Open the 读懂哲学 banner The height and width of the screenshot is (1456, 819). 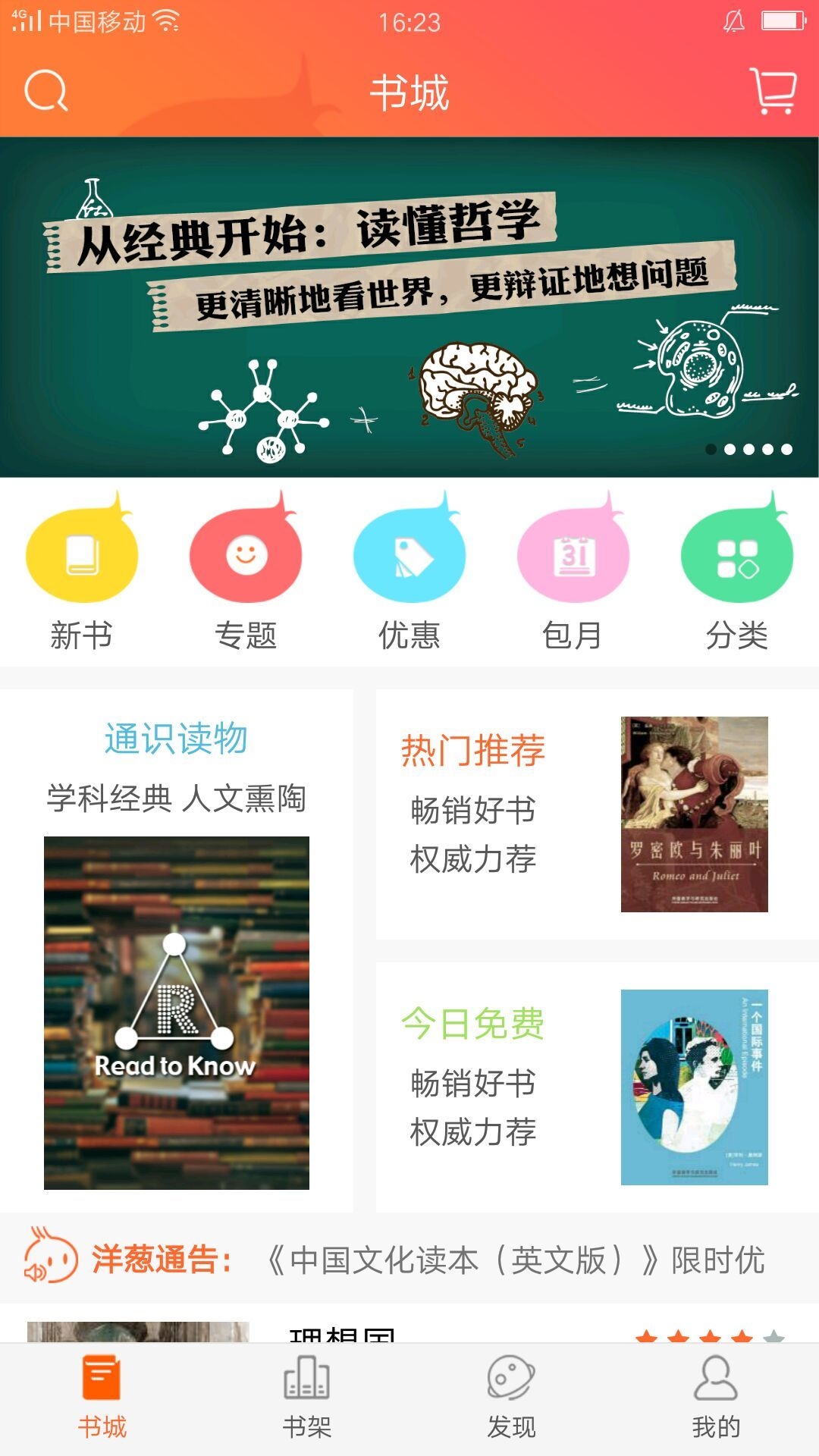409,307
